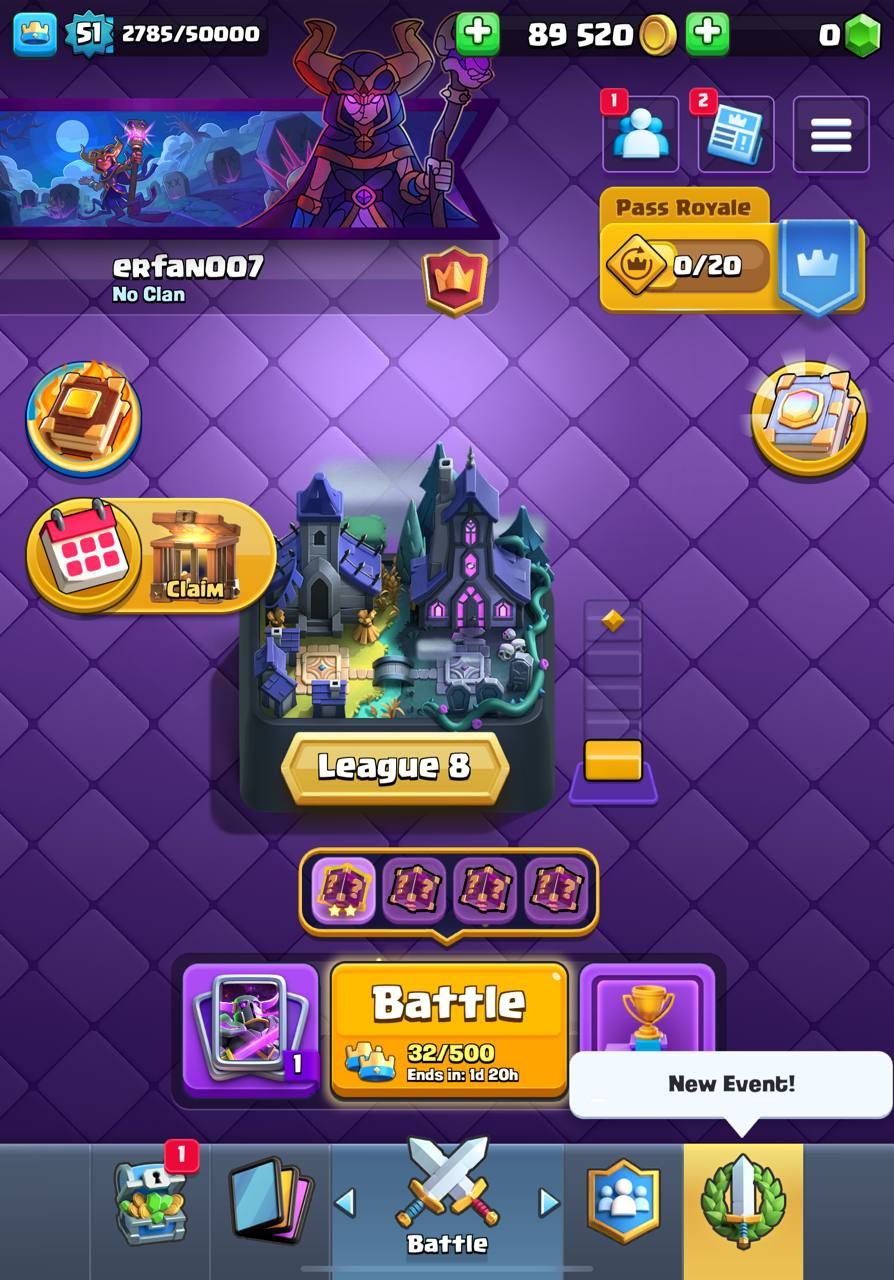This screenshot has height=1280, width=894.
Task: Switch to the Cards collection tab
Action: [270, 1200]
